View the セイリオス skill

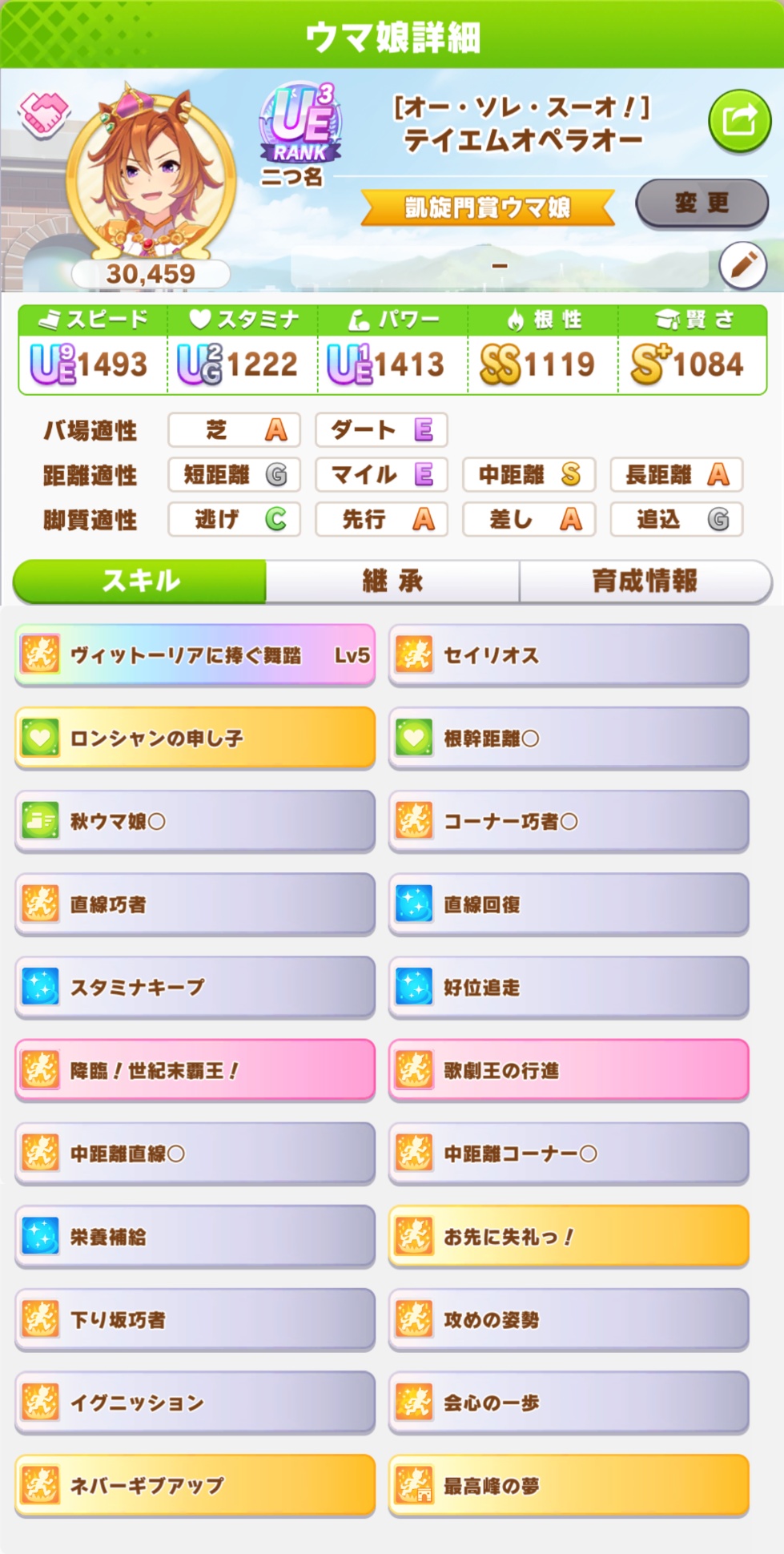click(x=569, y=655)
